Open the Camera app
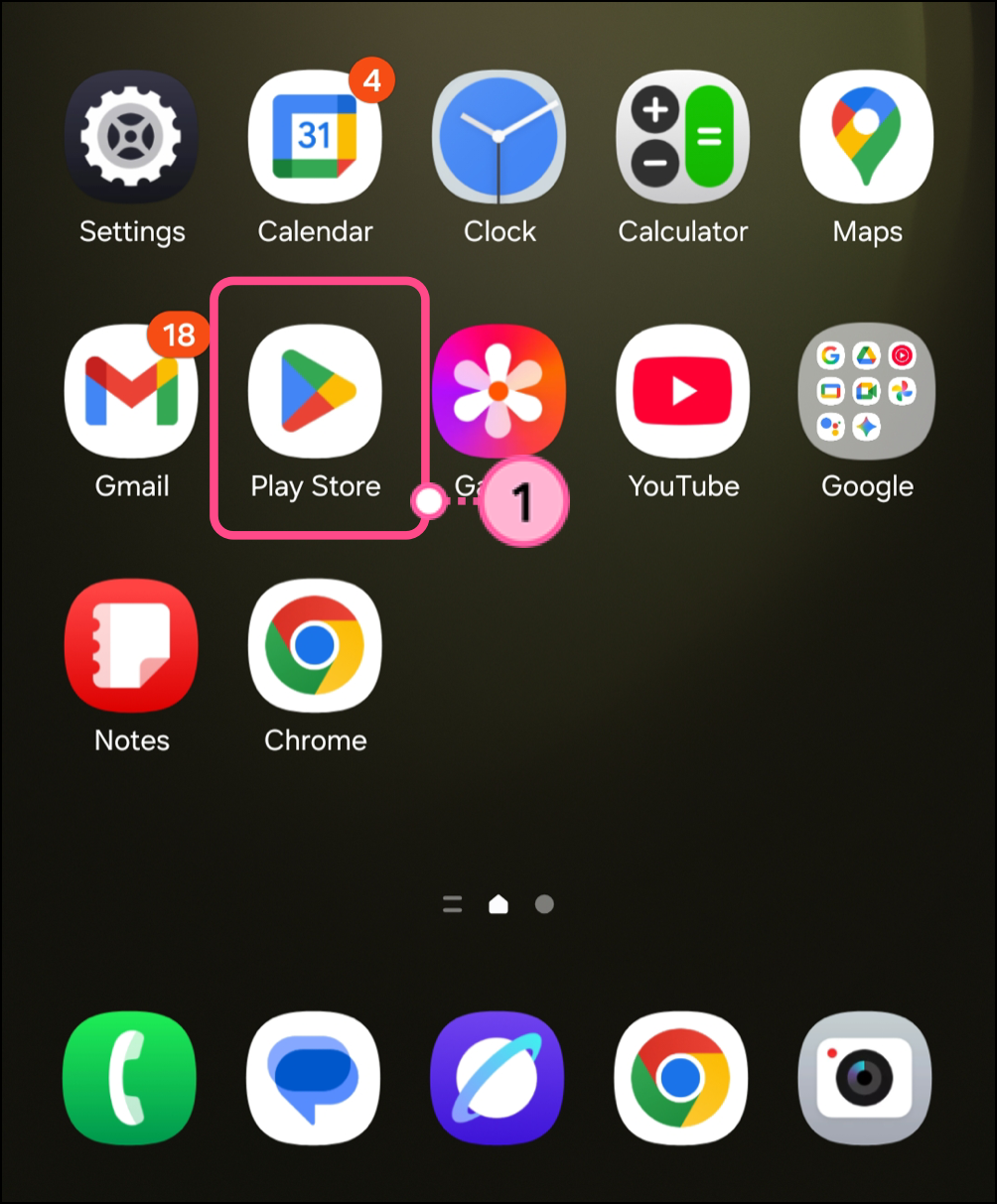This screenshot has width=997, height=1204. tap(865, 1078)
